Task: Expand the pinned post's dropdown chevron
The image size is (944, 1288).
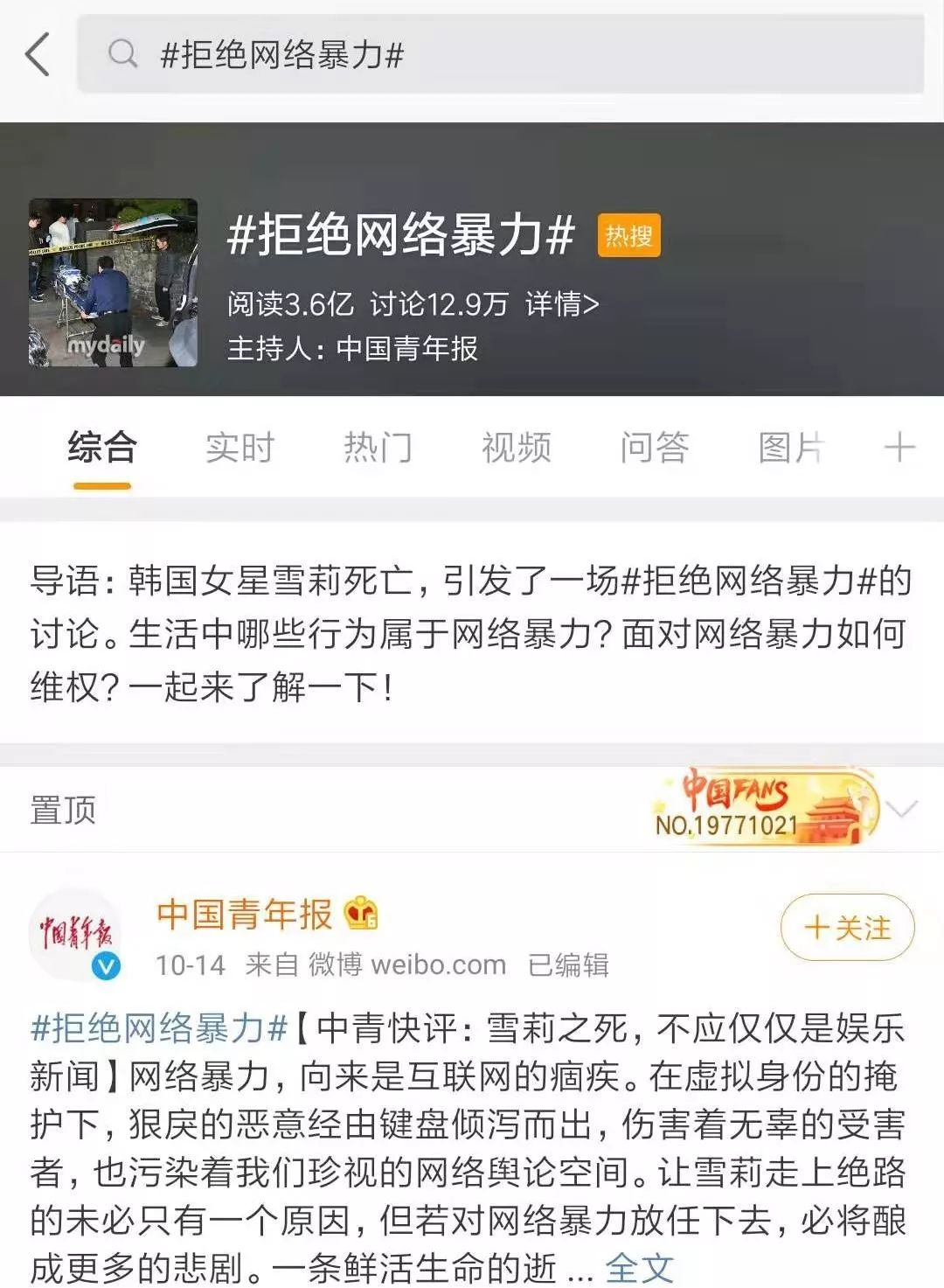Action: pos(904,809)
